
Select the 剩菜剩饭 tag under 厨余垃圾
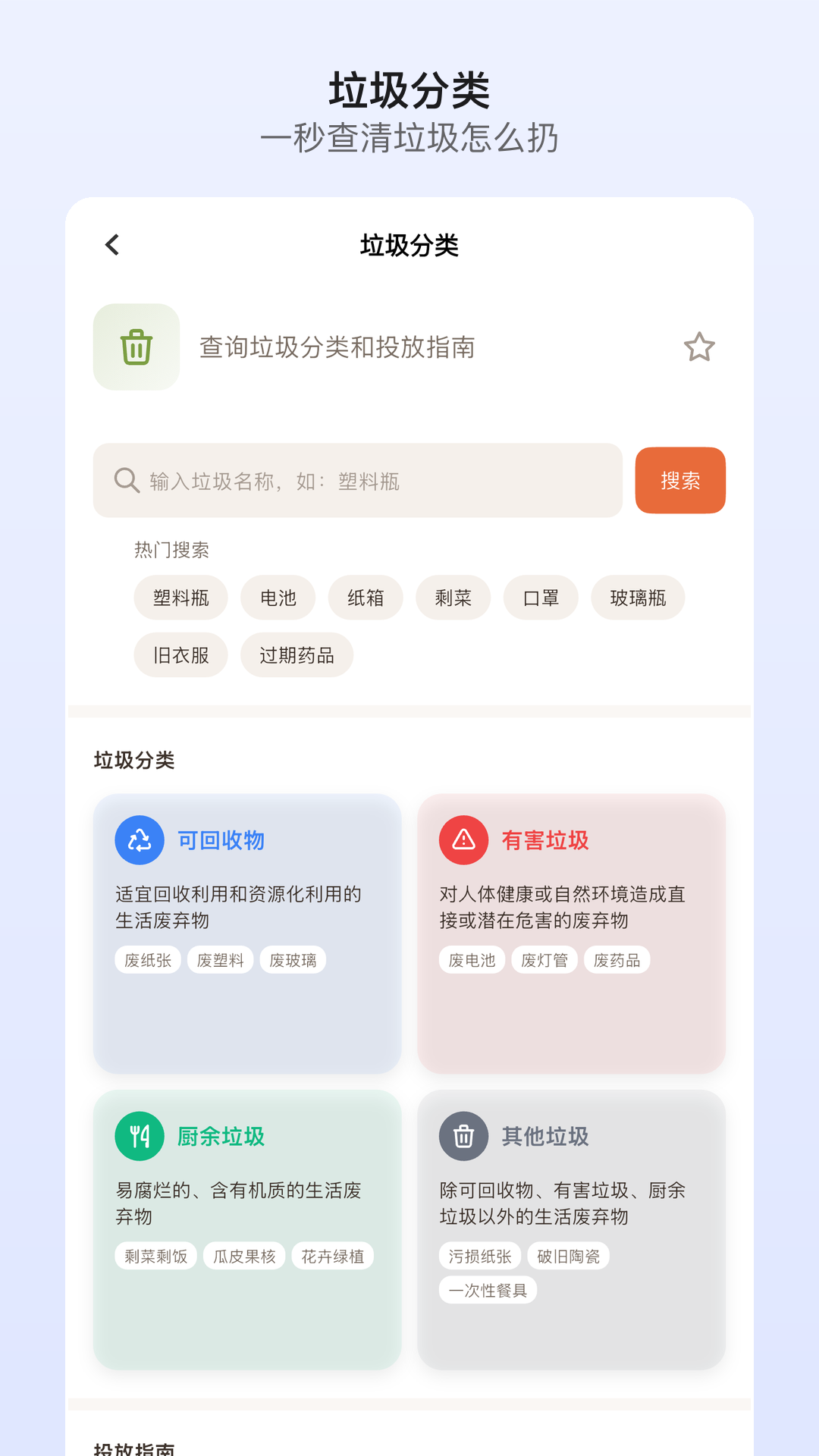tap(155, 1255)
